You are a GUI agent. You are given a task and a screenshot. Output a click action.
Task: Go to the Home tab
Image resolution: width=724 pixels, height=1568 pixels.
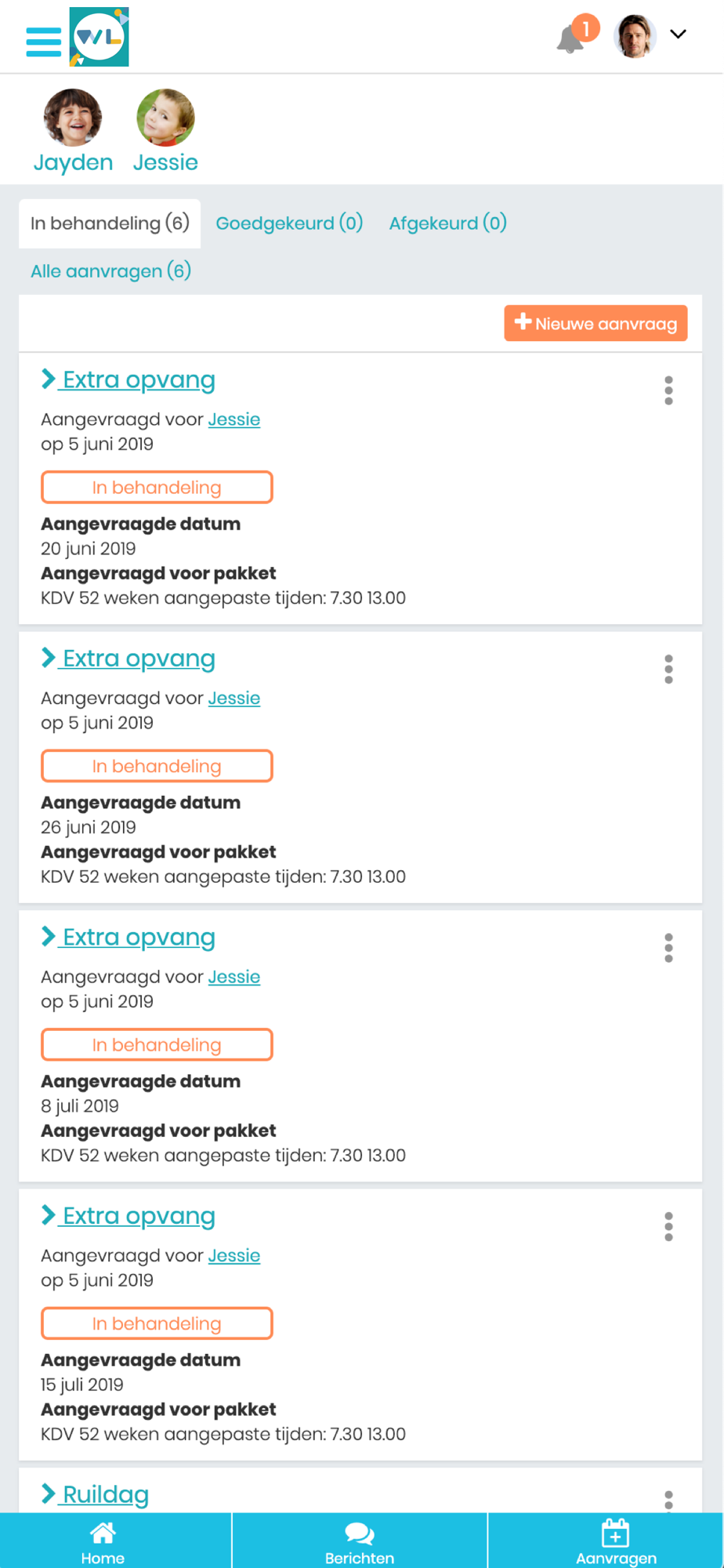click(103, 1543)
